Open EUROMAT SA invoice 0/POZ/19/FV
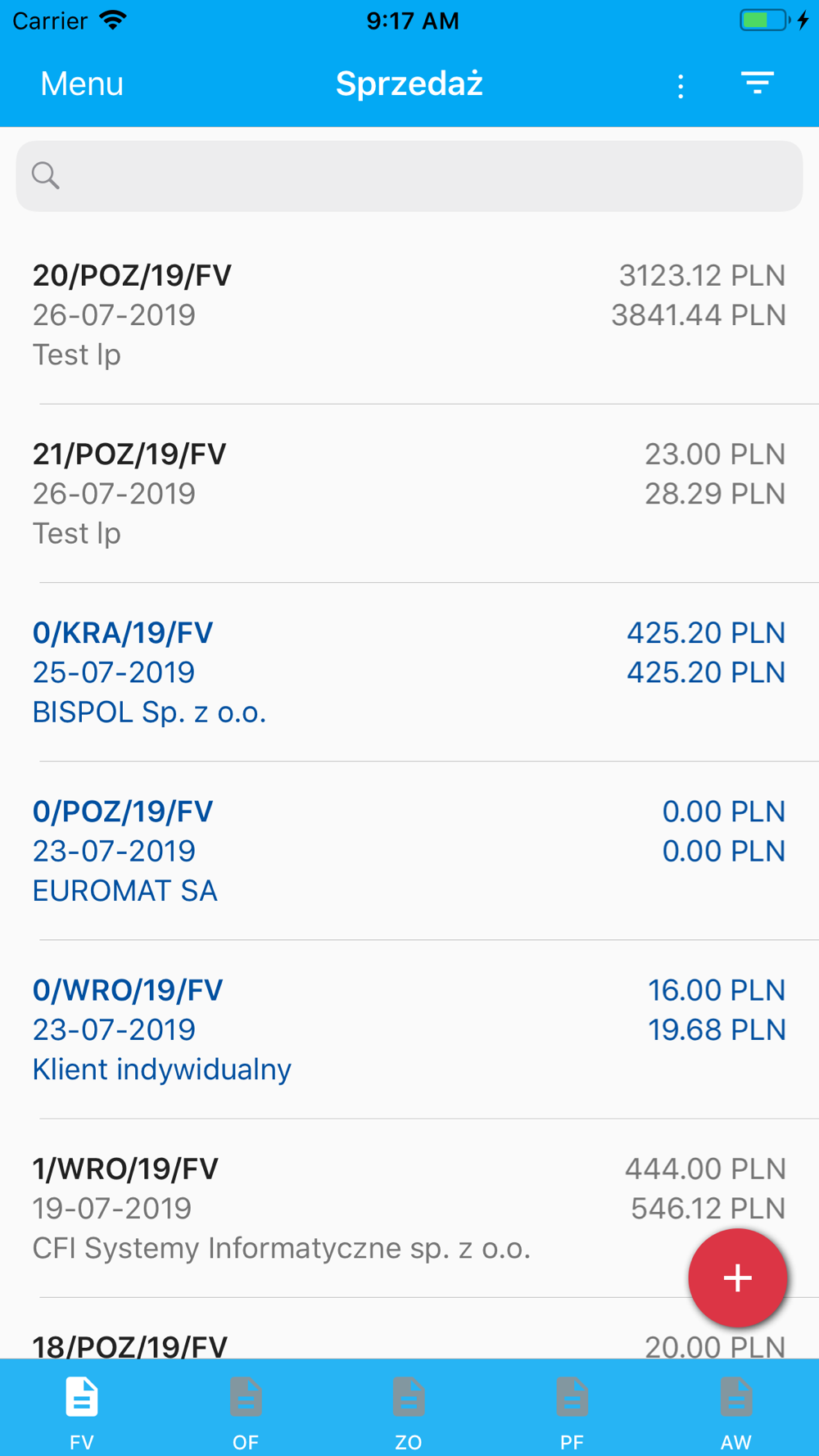The image size is (819, 1456). click(409, 851)
